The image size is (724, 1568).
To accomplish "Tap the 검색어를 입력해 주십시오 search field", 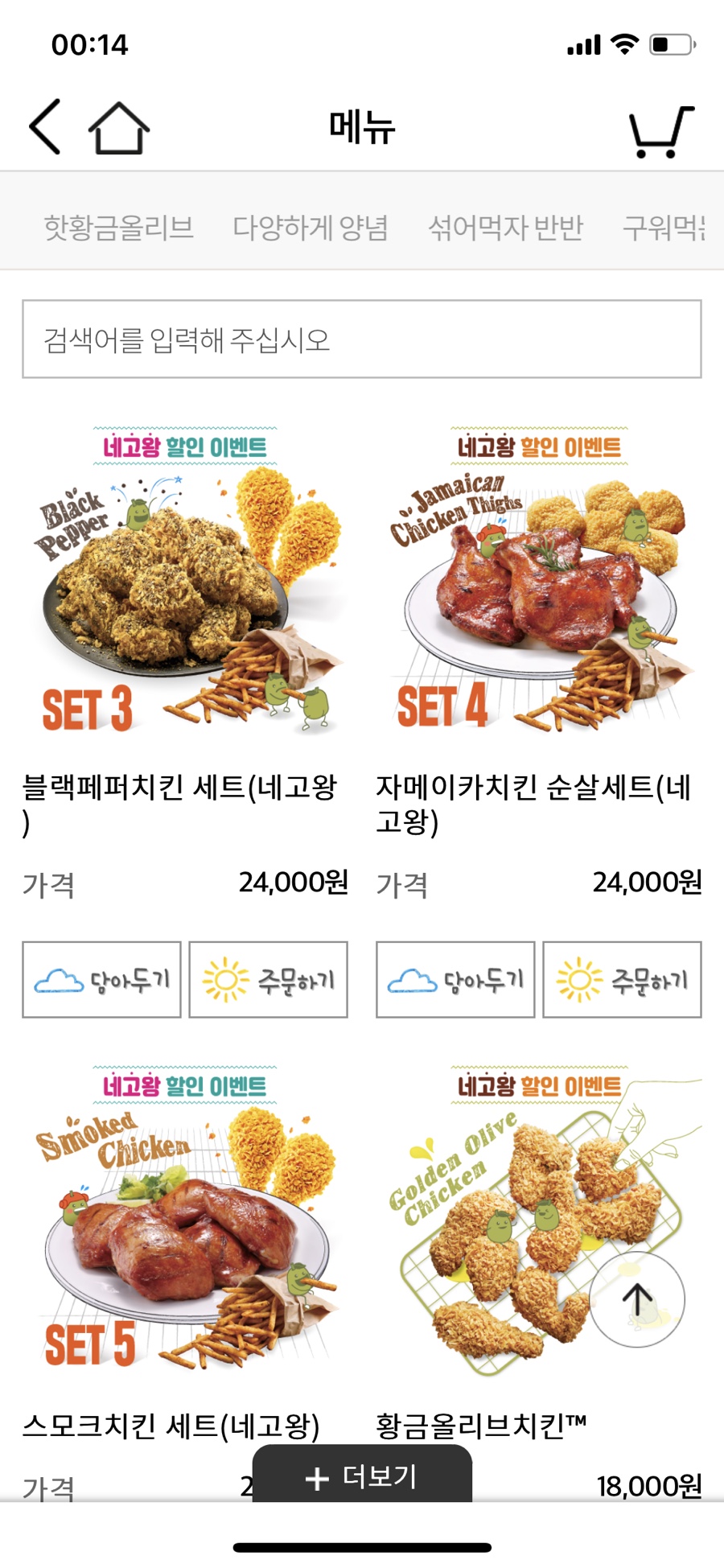I will (361, 340).
